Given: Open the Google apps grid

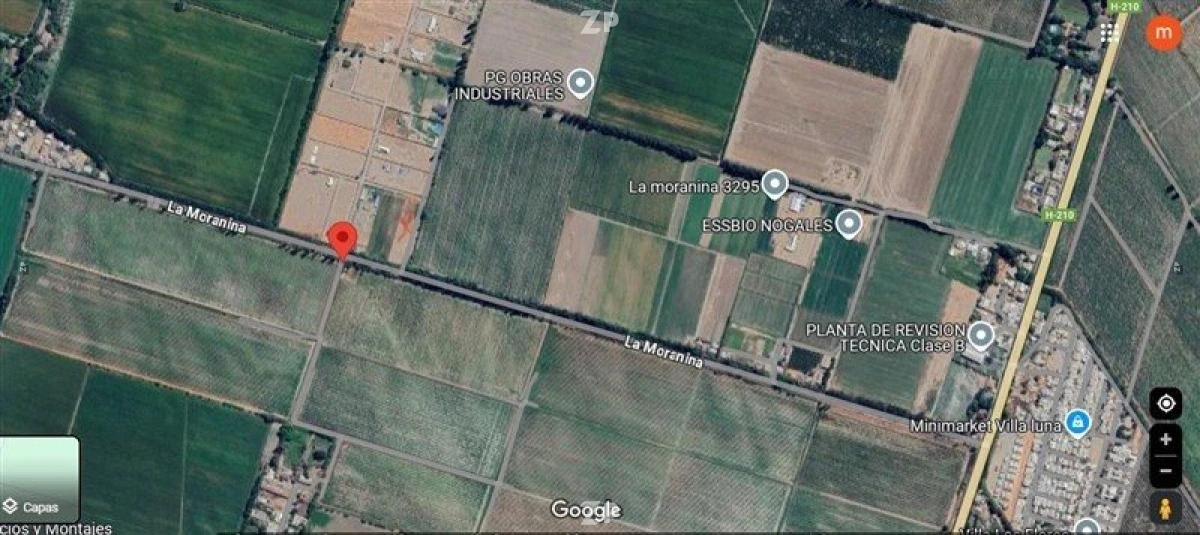Looking at the screenshot, I should coord(1109,32).
